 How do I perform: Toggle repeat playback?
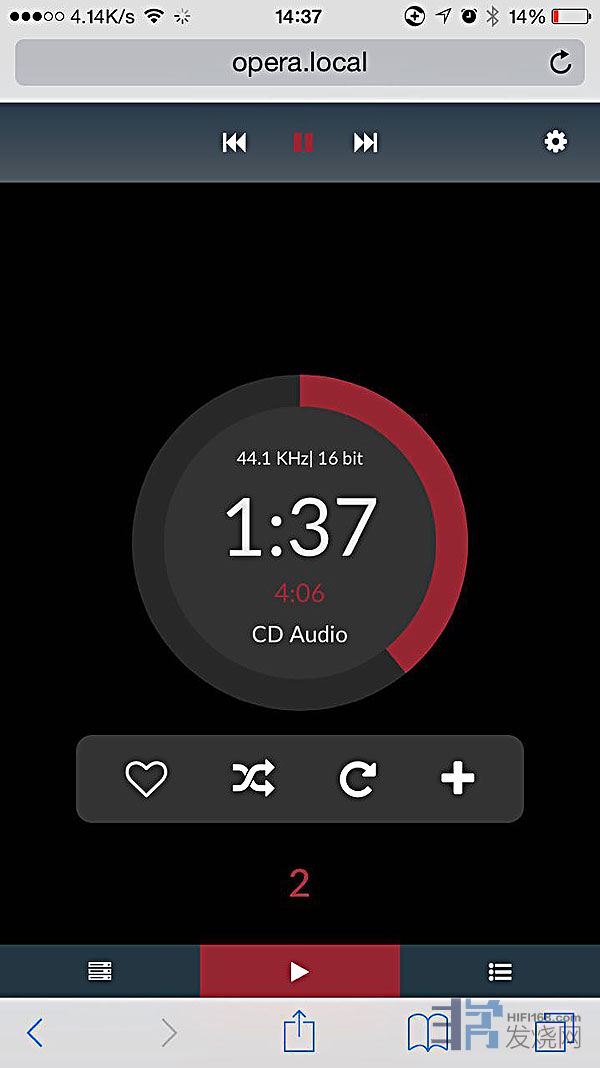[x=357, y=778]
